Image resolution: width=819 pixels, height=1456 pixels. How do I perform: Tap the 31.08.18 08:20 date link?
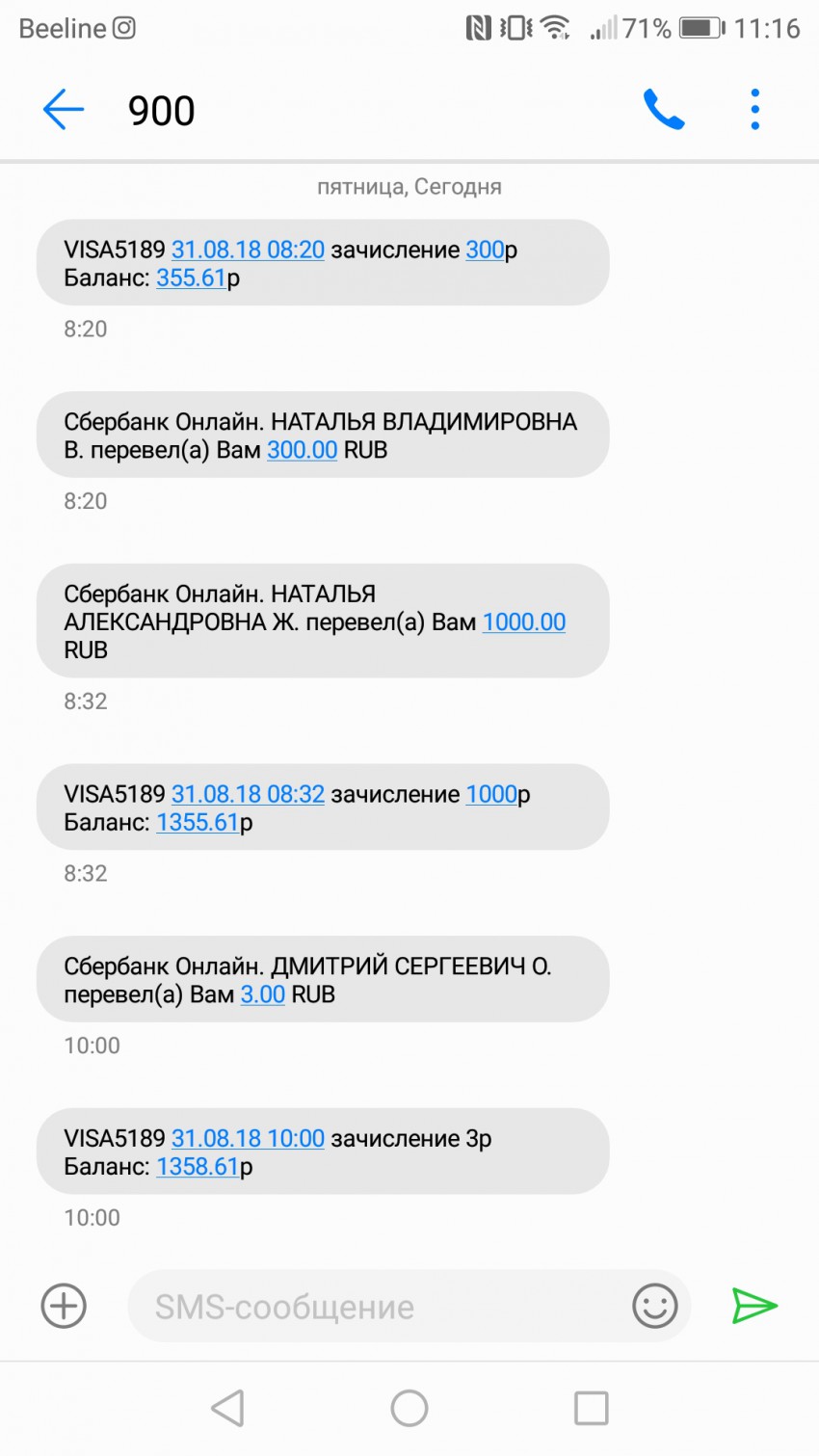248,250
